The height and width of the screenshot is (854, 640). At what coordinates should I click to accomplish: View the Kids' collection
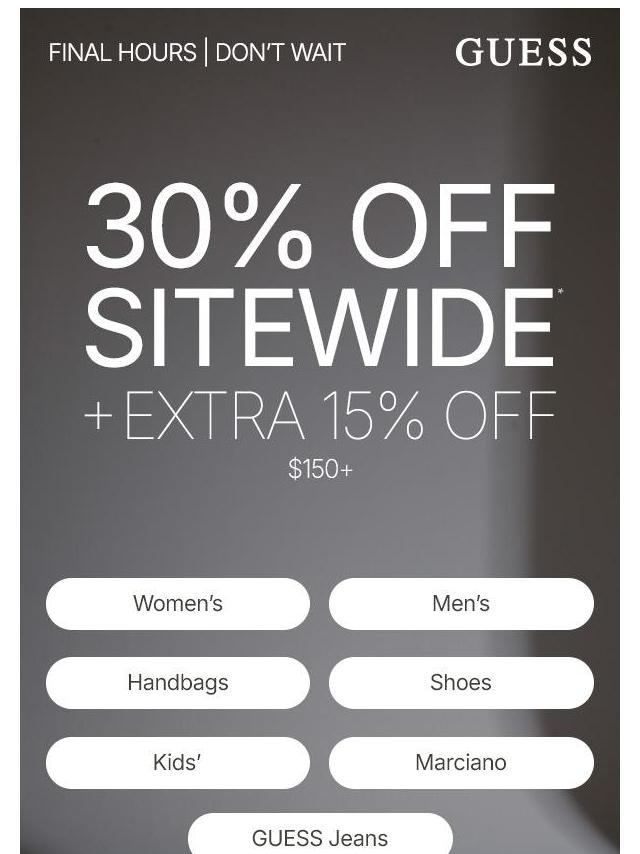(x=178, y=762)
